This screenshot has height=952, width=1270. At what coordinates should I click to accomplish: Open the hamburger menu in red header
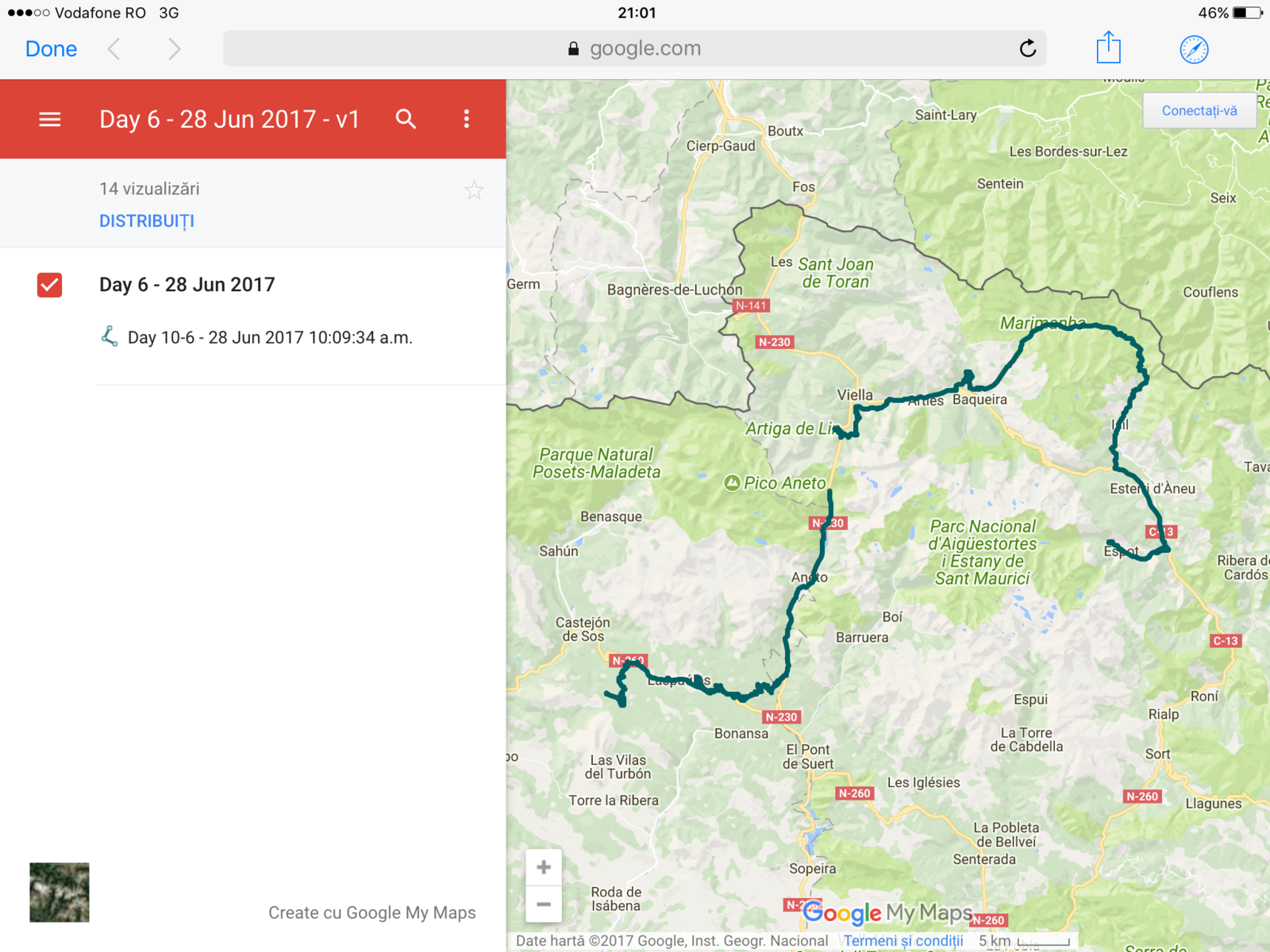[50, 119]
